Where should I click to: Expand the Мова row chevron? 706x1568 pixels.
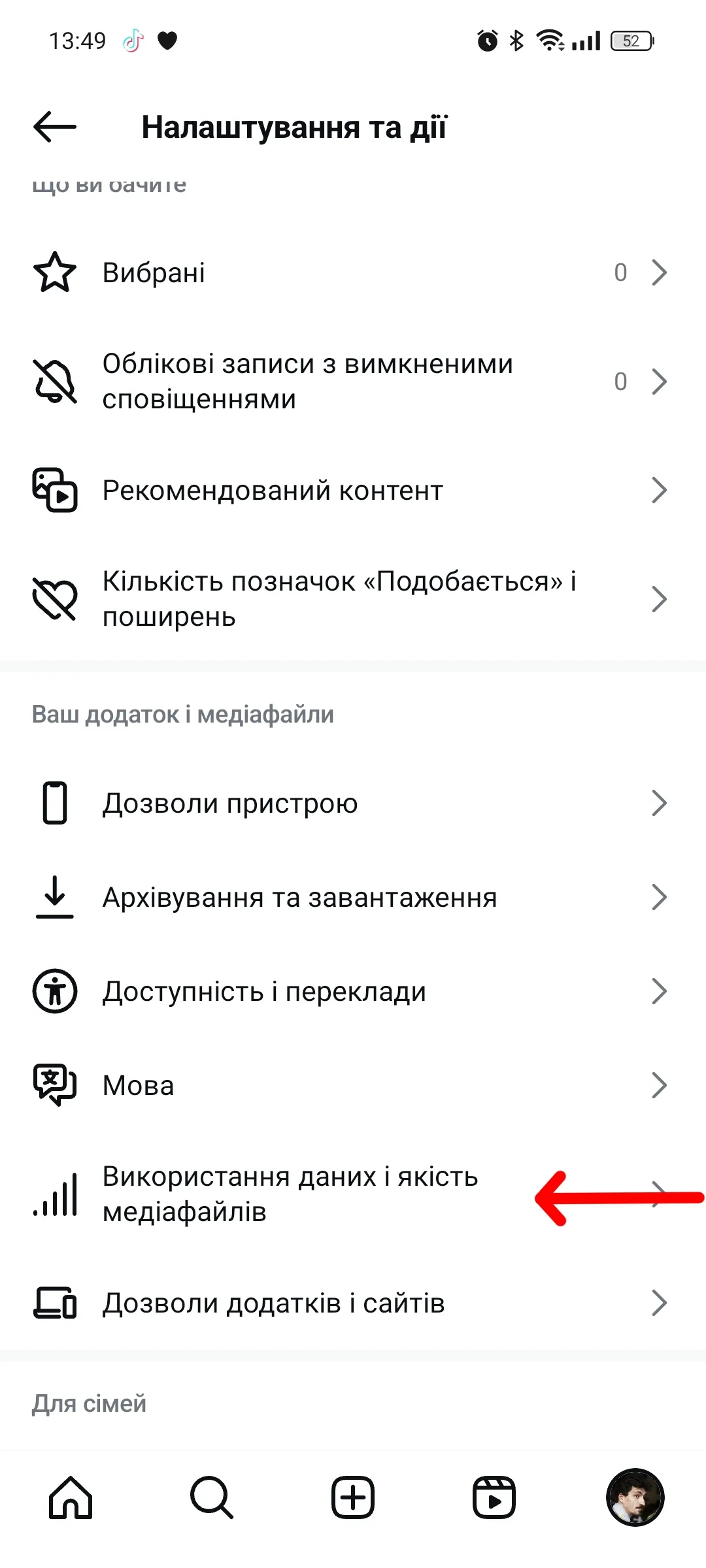click(x=660, y=1085)
